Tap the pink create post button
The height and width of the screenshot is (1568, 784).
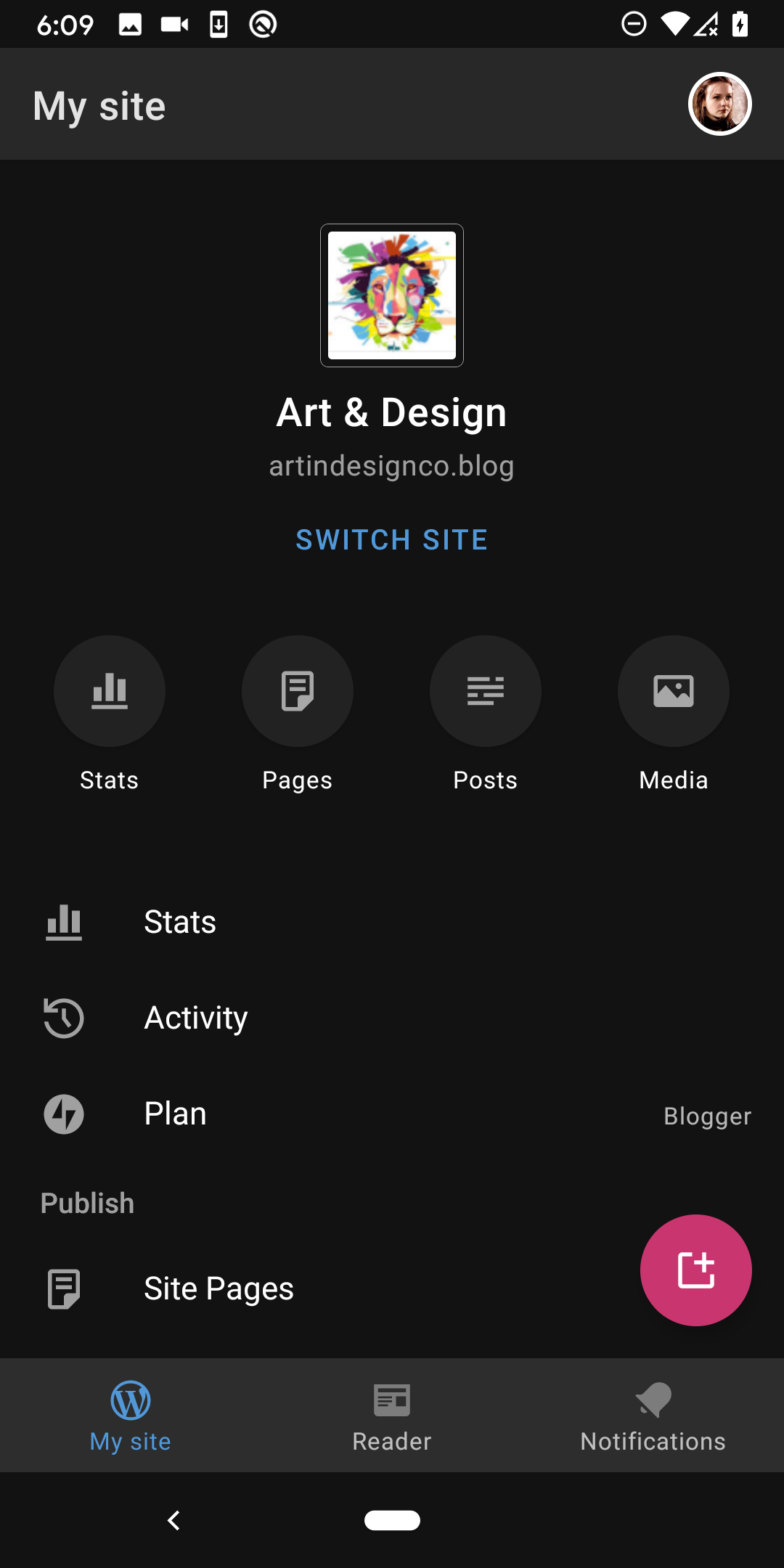[x=695, y=1270]
